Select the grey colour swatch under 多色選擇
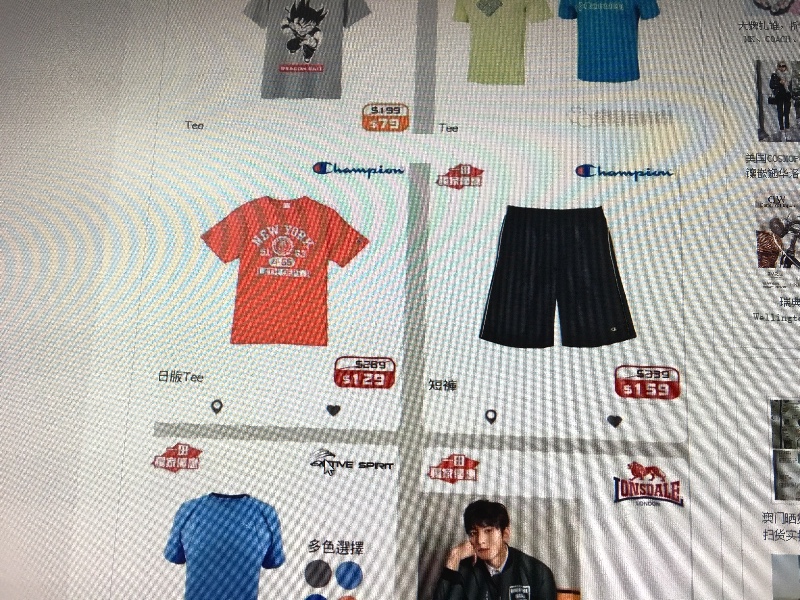Image resolution: width=800 pixels, height=600 pixels. click(318, 574)
